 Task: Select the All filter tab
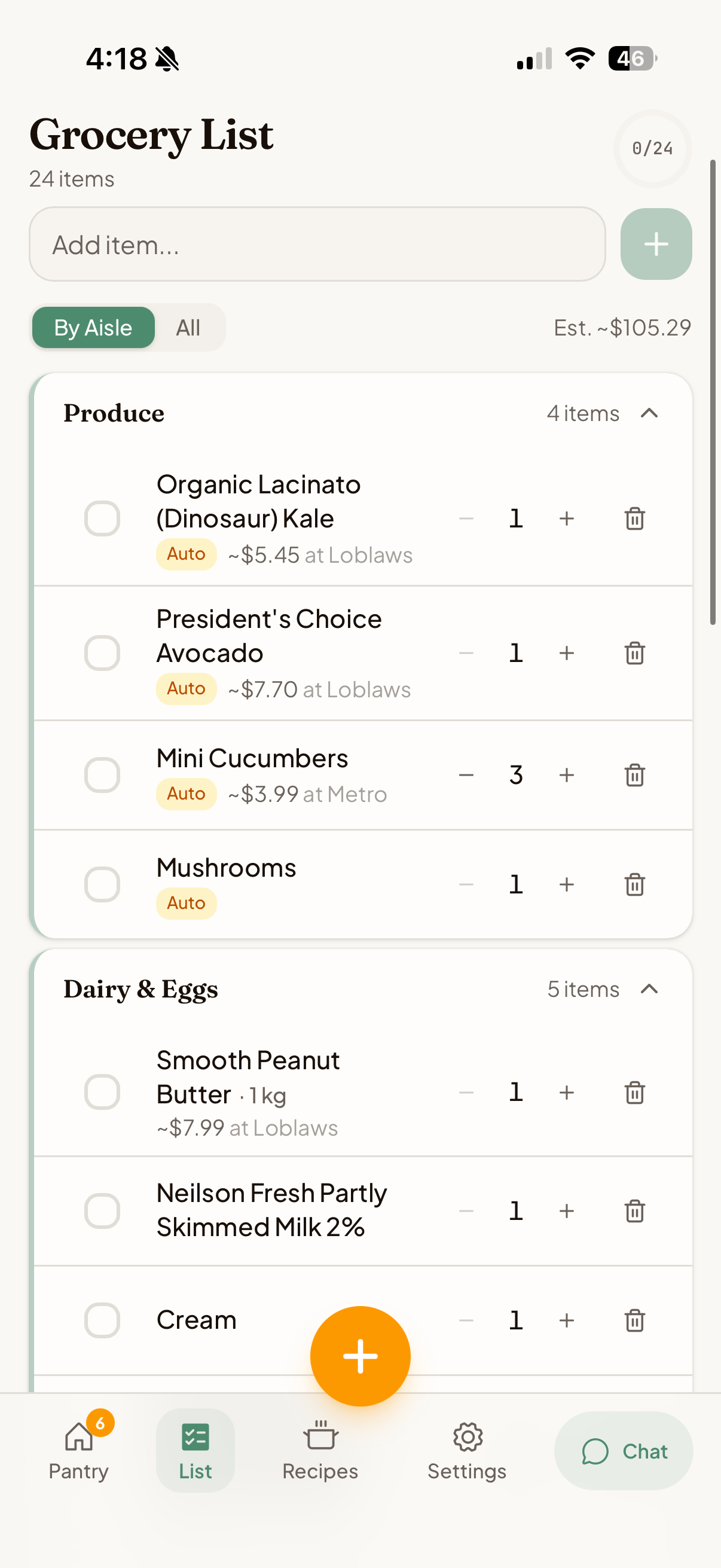[188, 328]
